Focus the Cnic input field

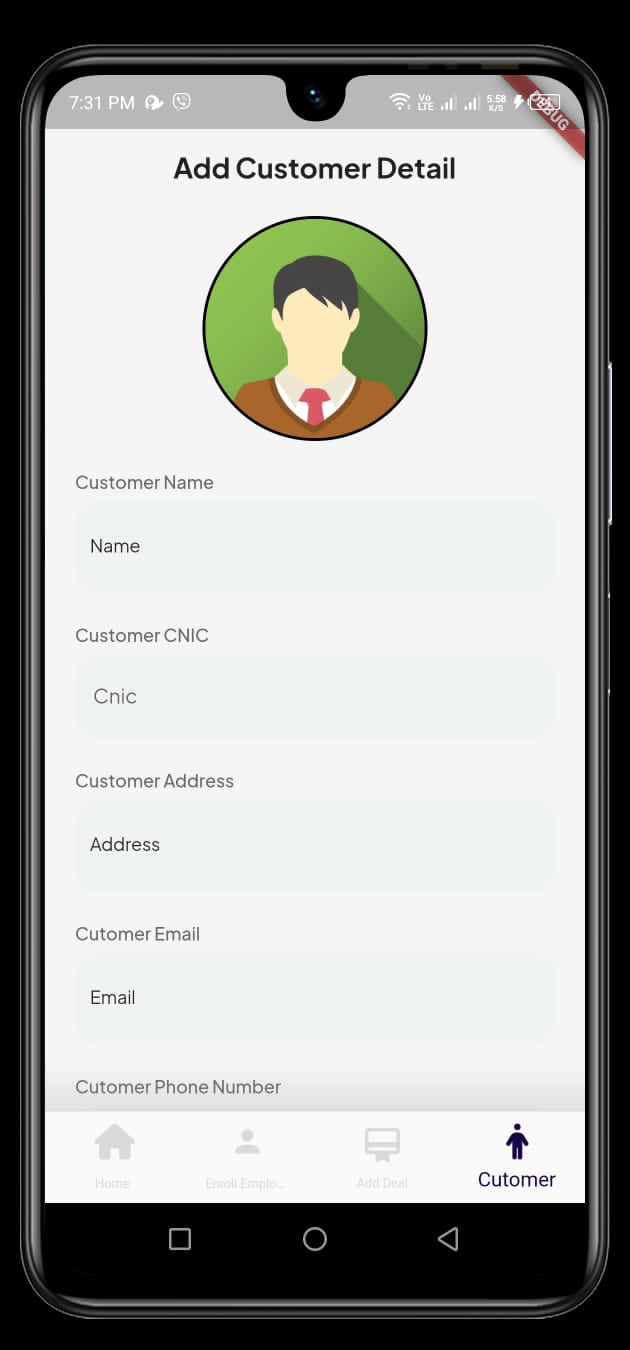(315, 697)
